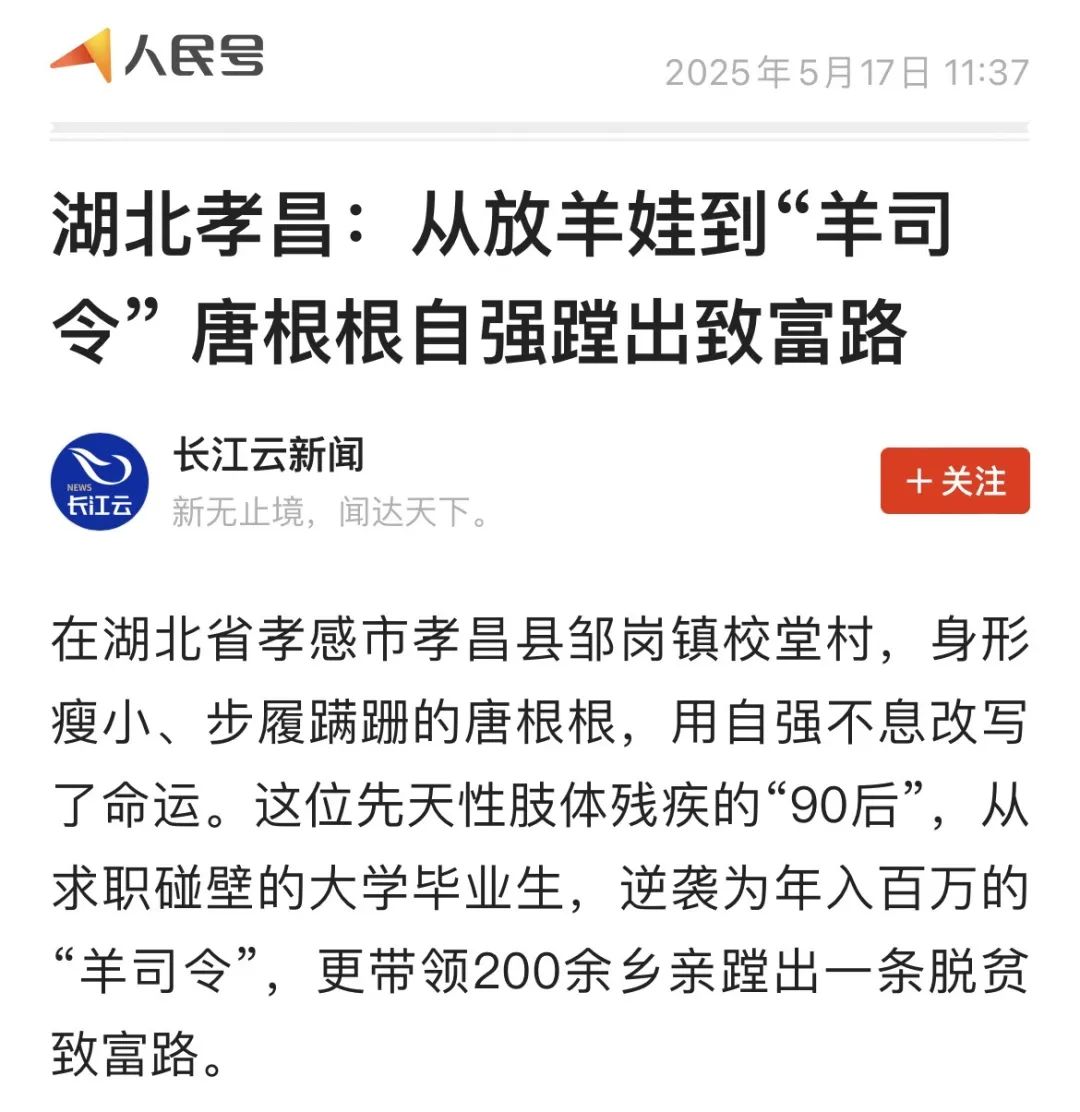Open the 长江云新闻 author profile
The image size is (1080, 1112).
point(268,456)
